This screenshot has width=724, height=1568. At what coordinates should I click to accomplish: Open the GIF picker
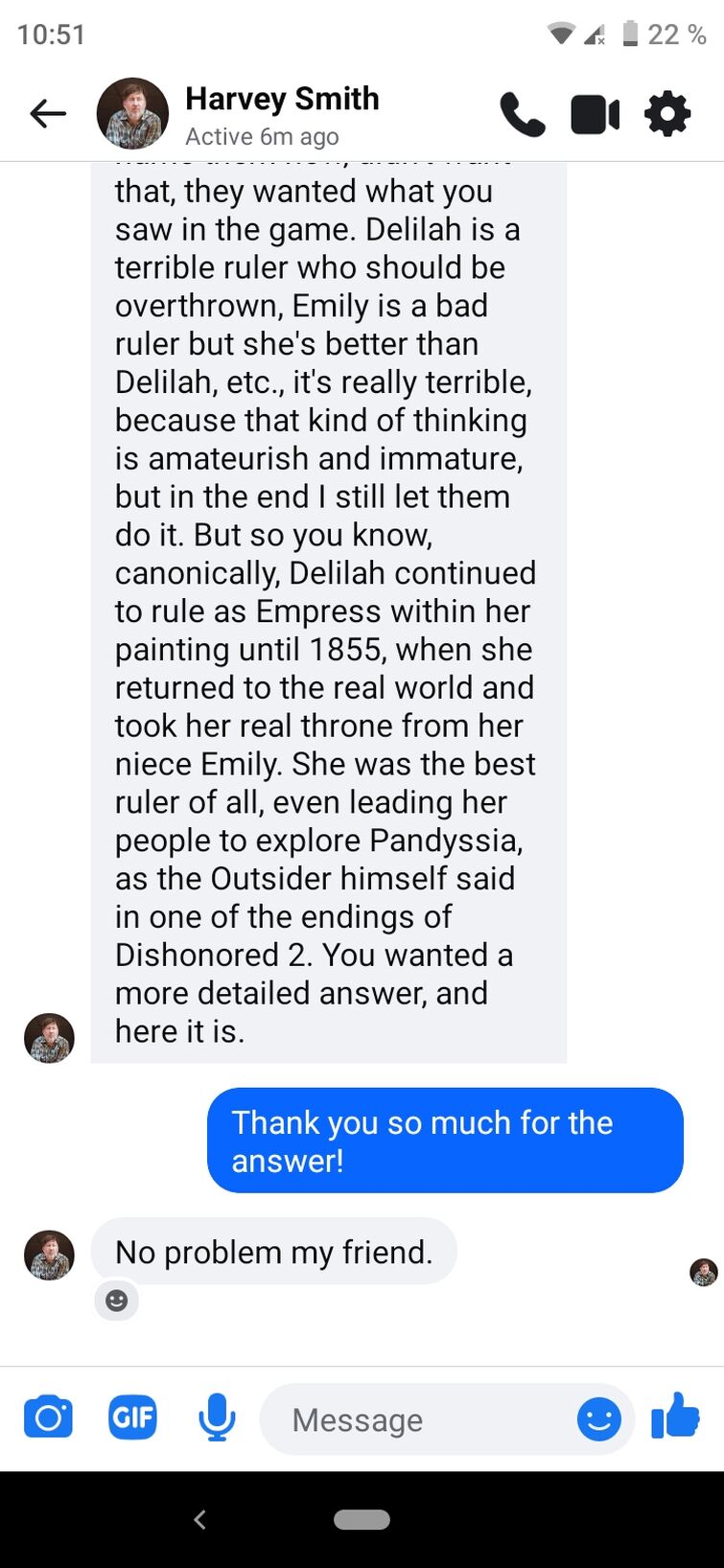[132, 1418]
